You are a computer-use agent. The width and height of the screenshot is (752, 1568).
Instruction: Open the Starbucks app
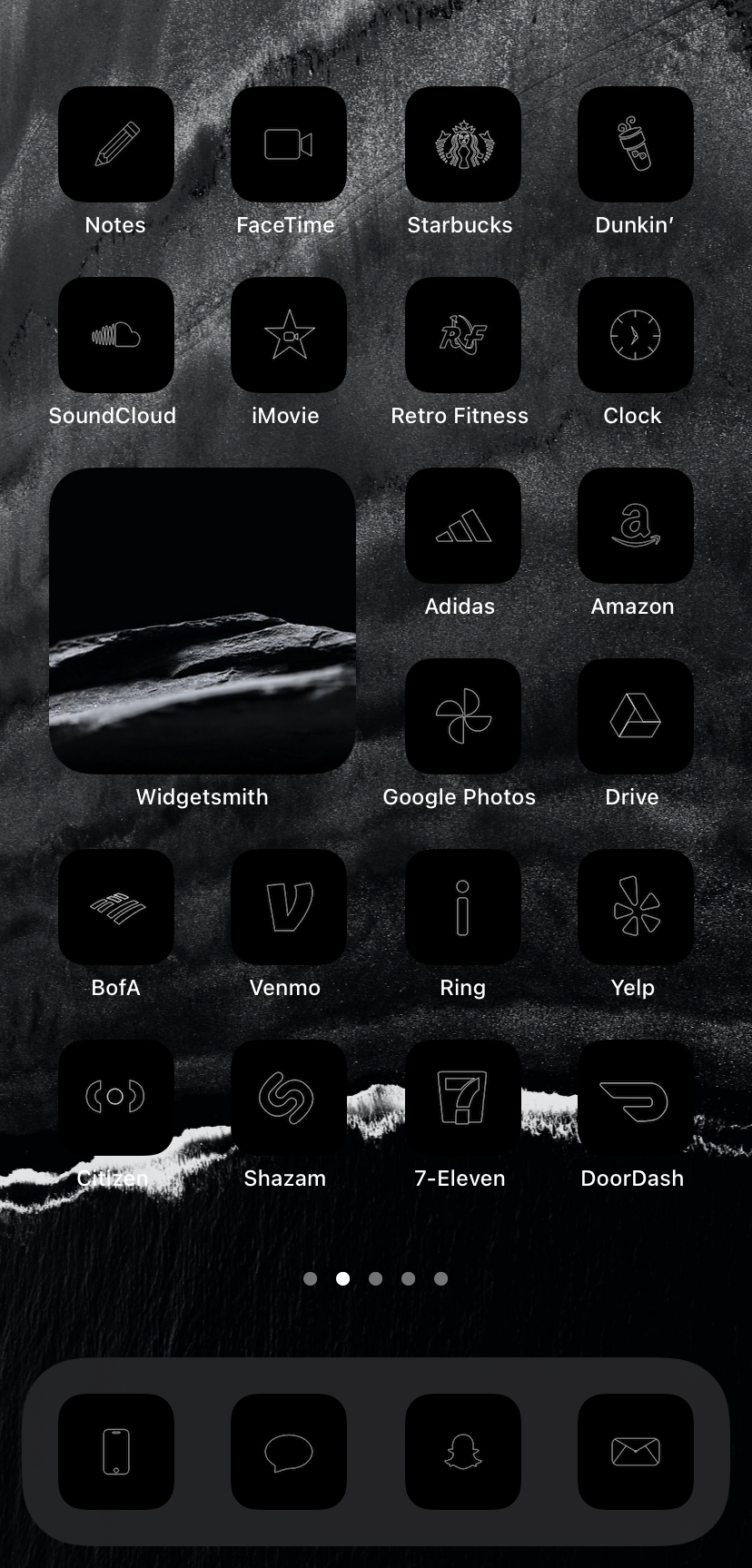pyautogui.click(x=463, y=144)
